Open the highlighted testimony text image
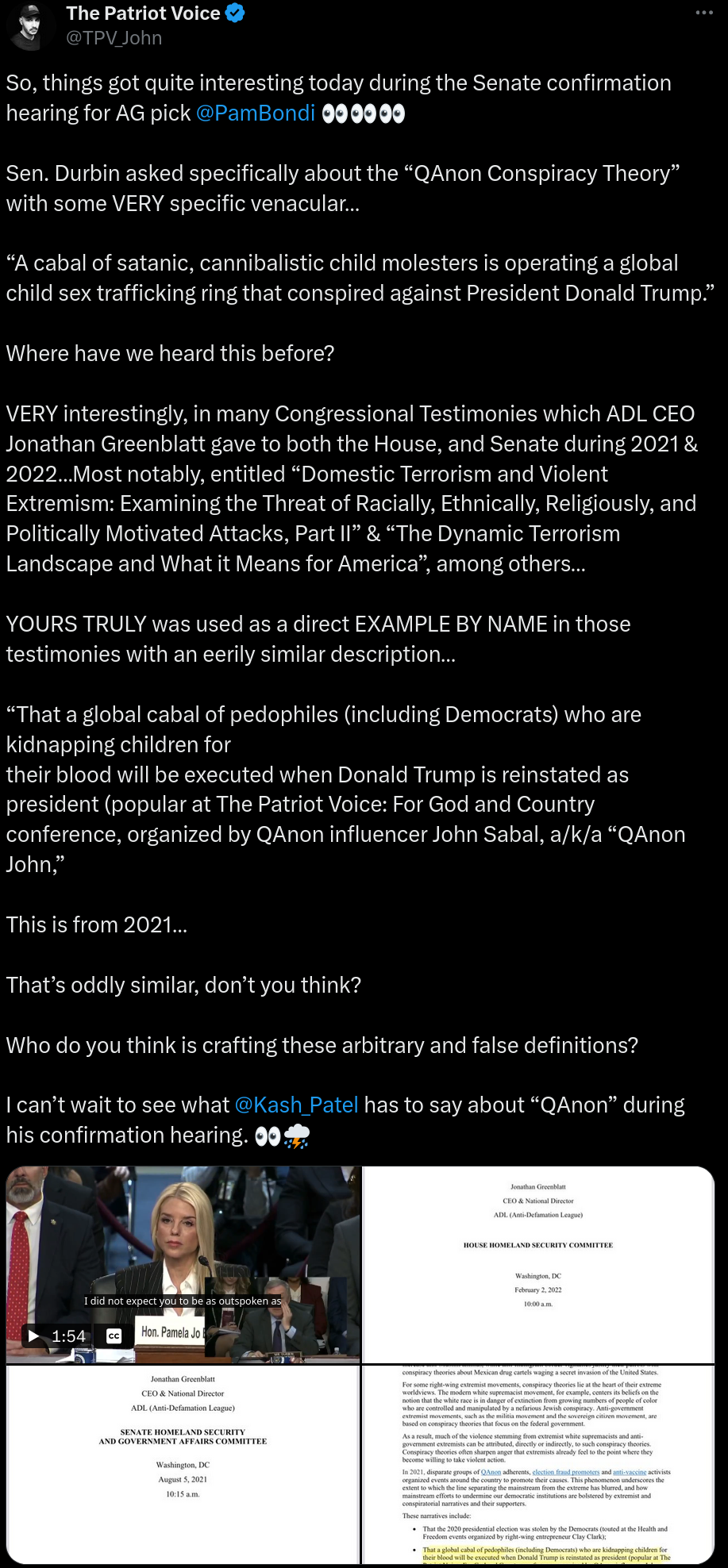728x1568 pixels. click(538, 1464)
